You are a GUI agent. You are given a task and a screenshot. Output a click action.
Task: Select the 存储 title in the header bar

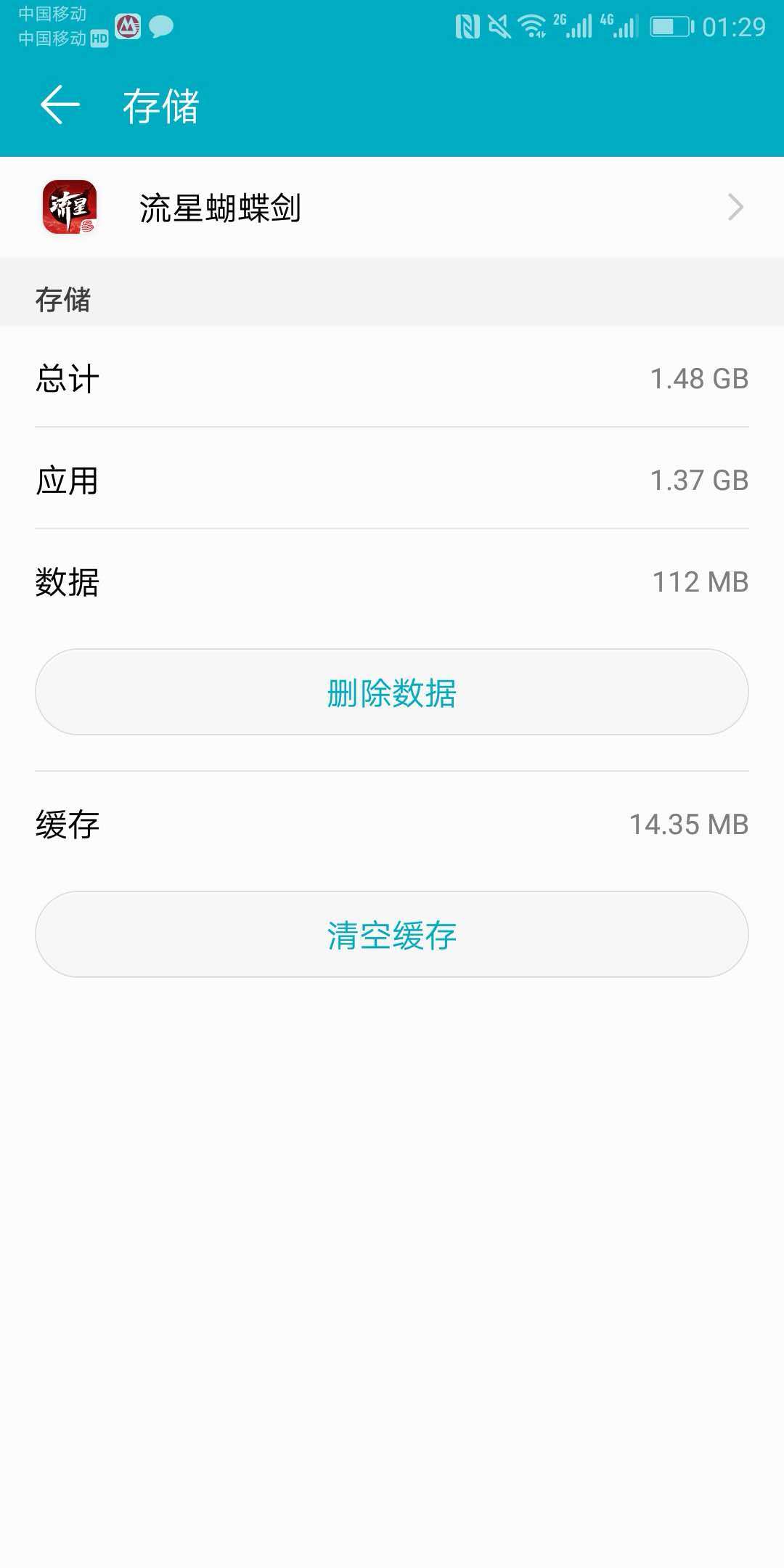160,107
